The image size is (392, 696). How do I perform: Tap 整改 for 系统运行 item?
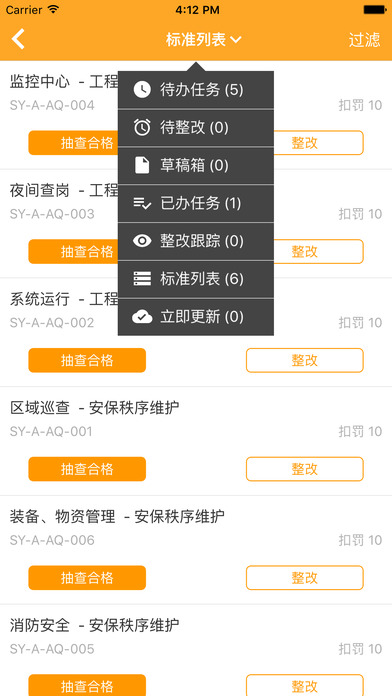coord(305,360)
